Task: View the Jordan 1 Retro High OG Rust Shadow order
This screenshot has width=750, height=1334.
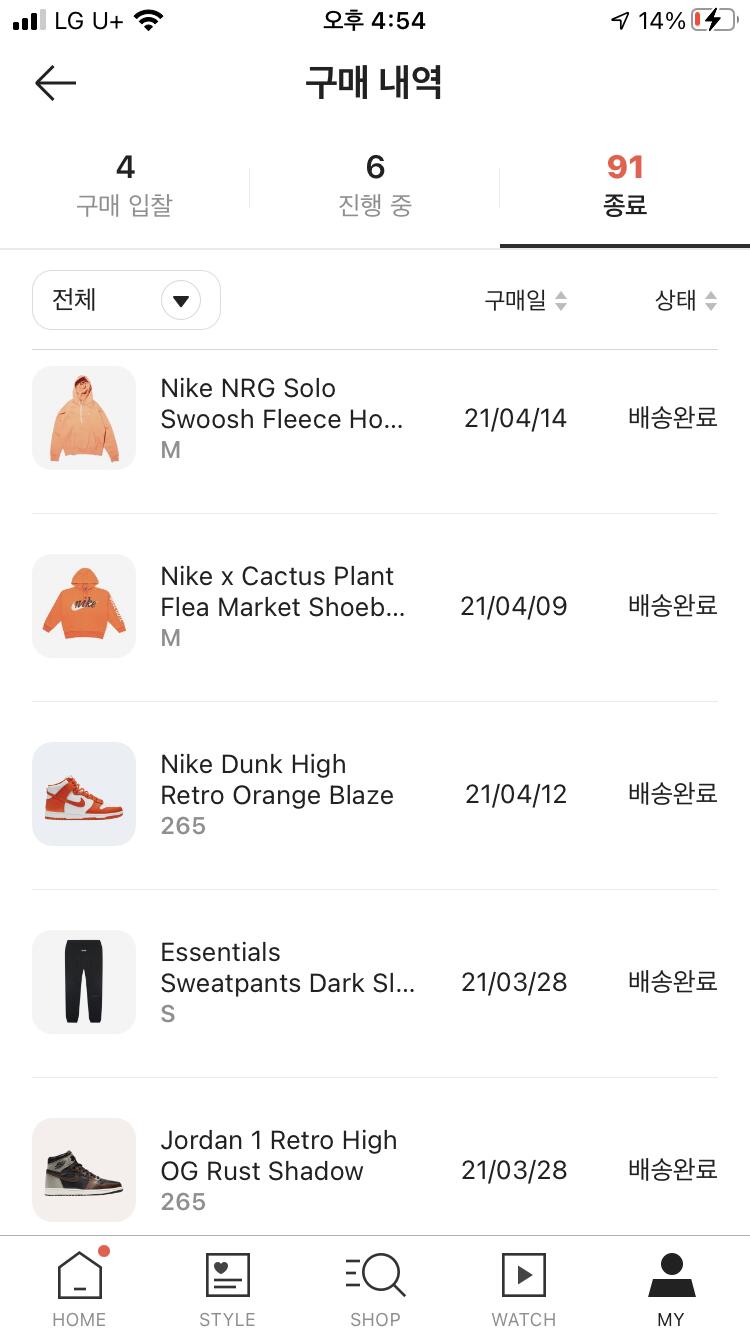Action: [278, 1170]
